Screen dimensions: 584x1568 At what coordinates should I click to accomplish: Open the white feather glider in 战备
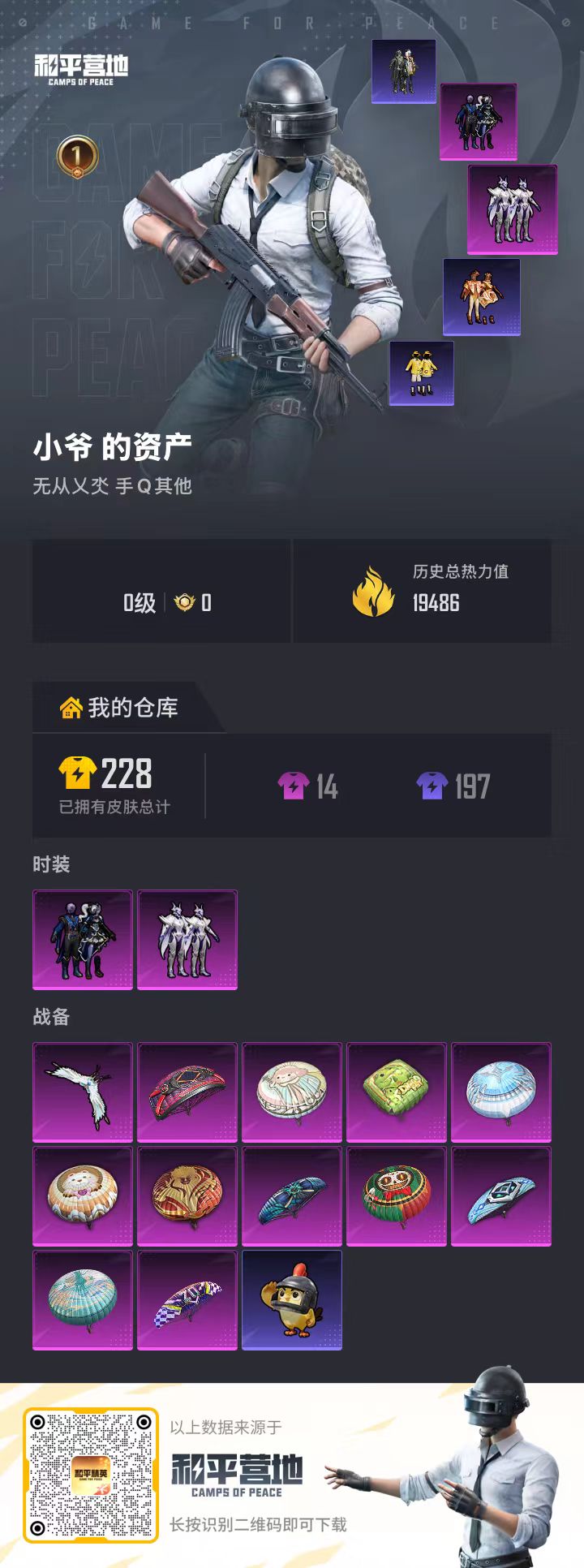[82, 1092]
